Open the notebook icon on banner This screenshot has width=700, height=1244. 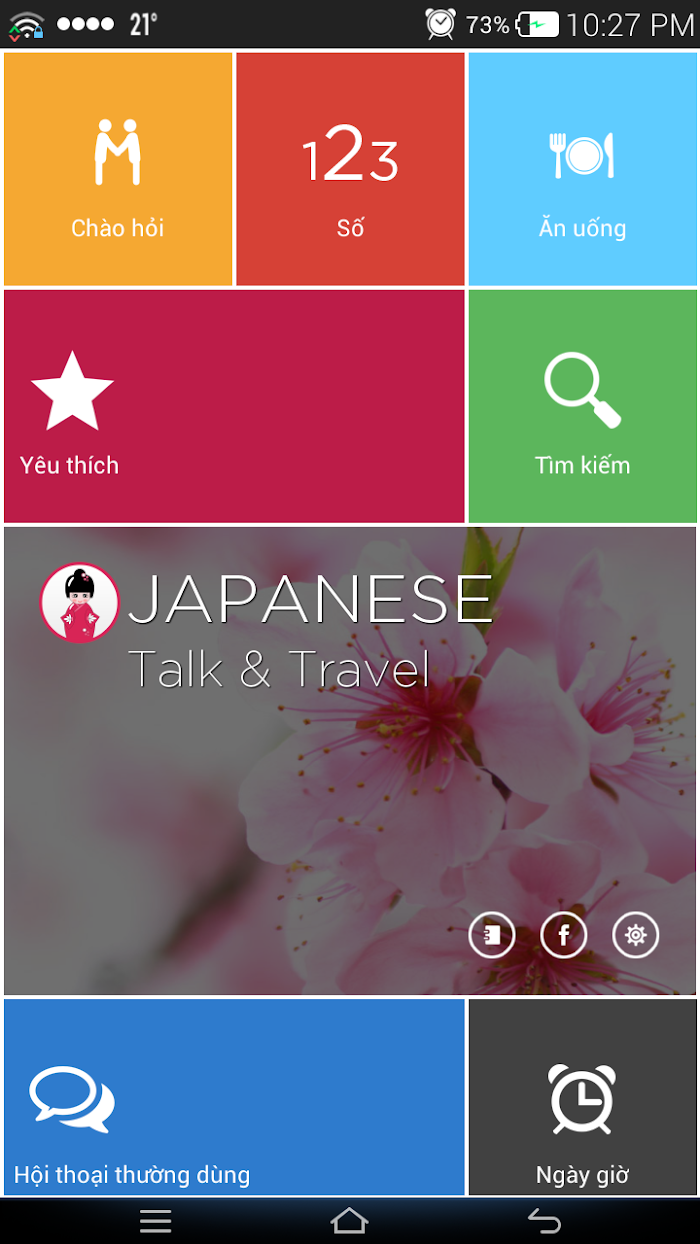point(492,935)
